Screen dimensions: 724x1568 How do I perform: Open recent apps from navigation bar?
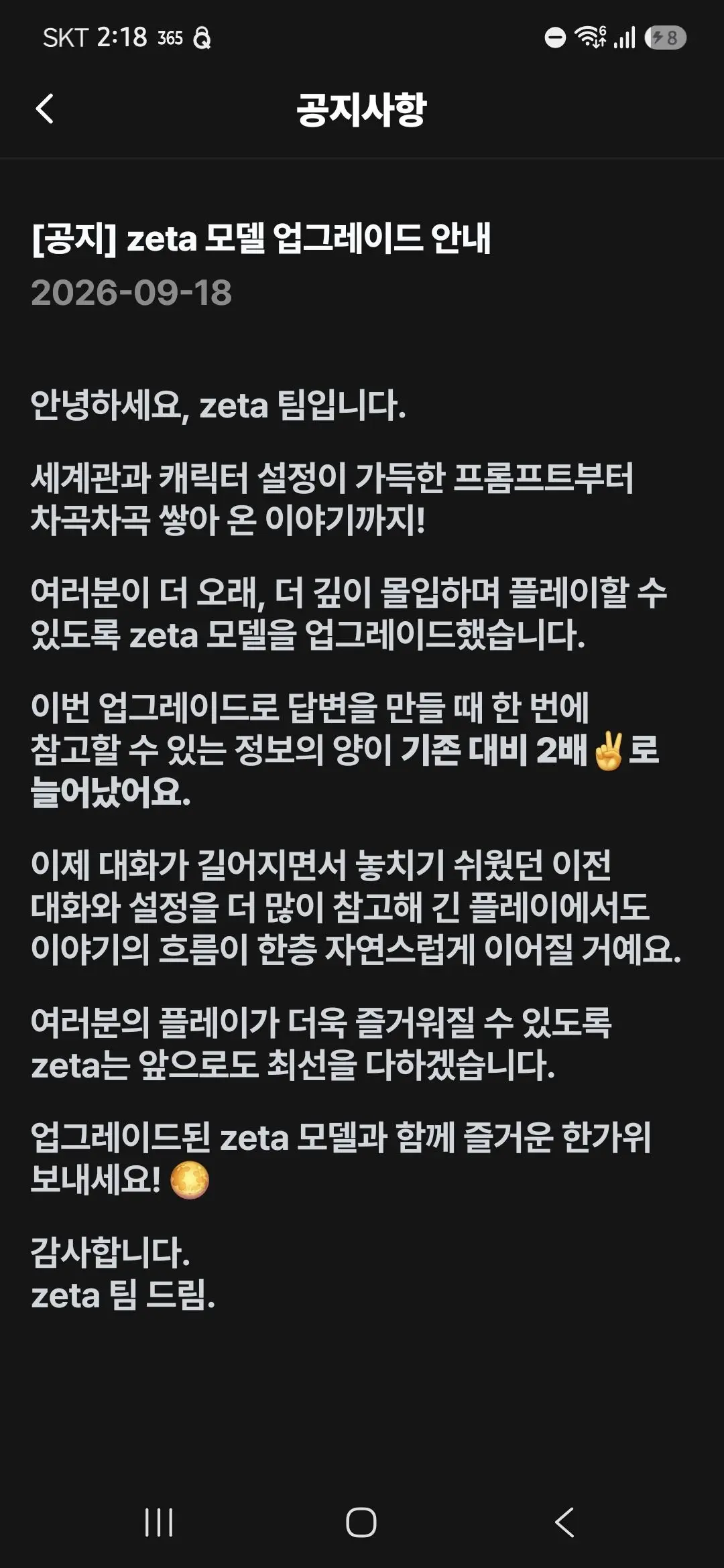[x=159, y=1522]
